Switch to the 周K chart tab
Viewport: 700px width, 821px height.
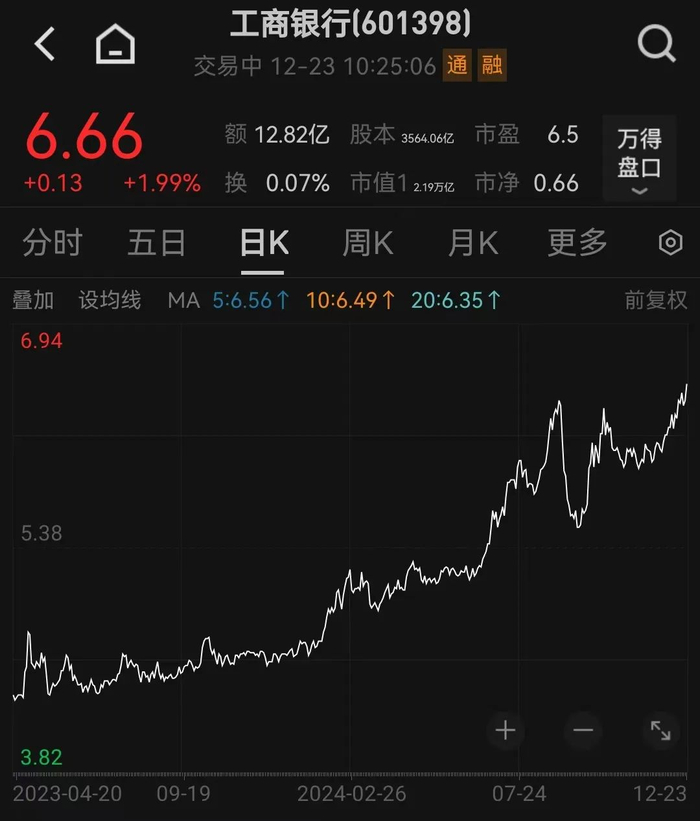[368, 242]
